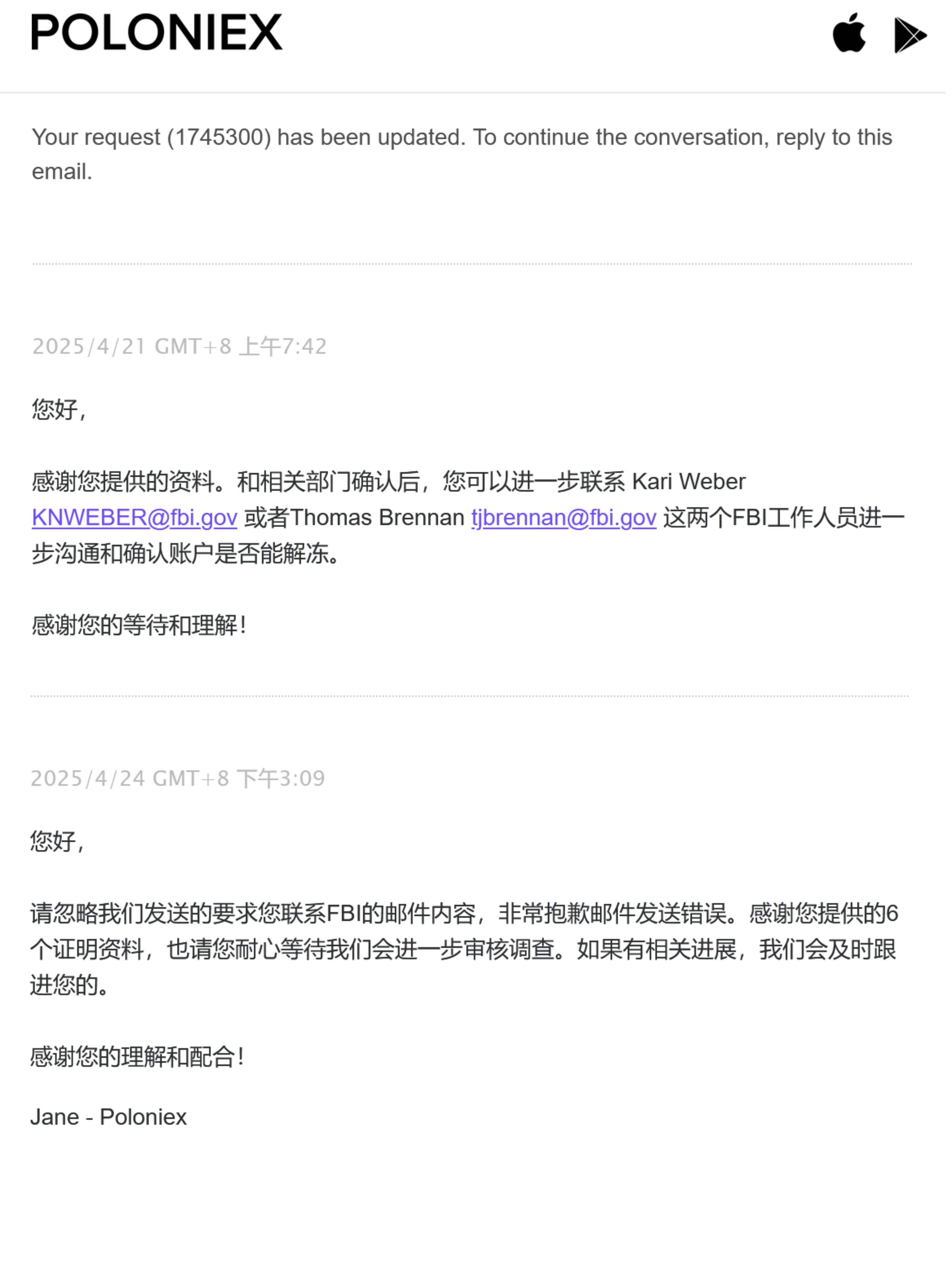Open the Apple App Store icon

point(849,34)
